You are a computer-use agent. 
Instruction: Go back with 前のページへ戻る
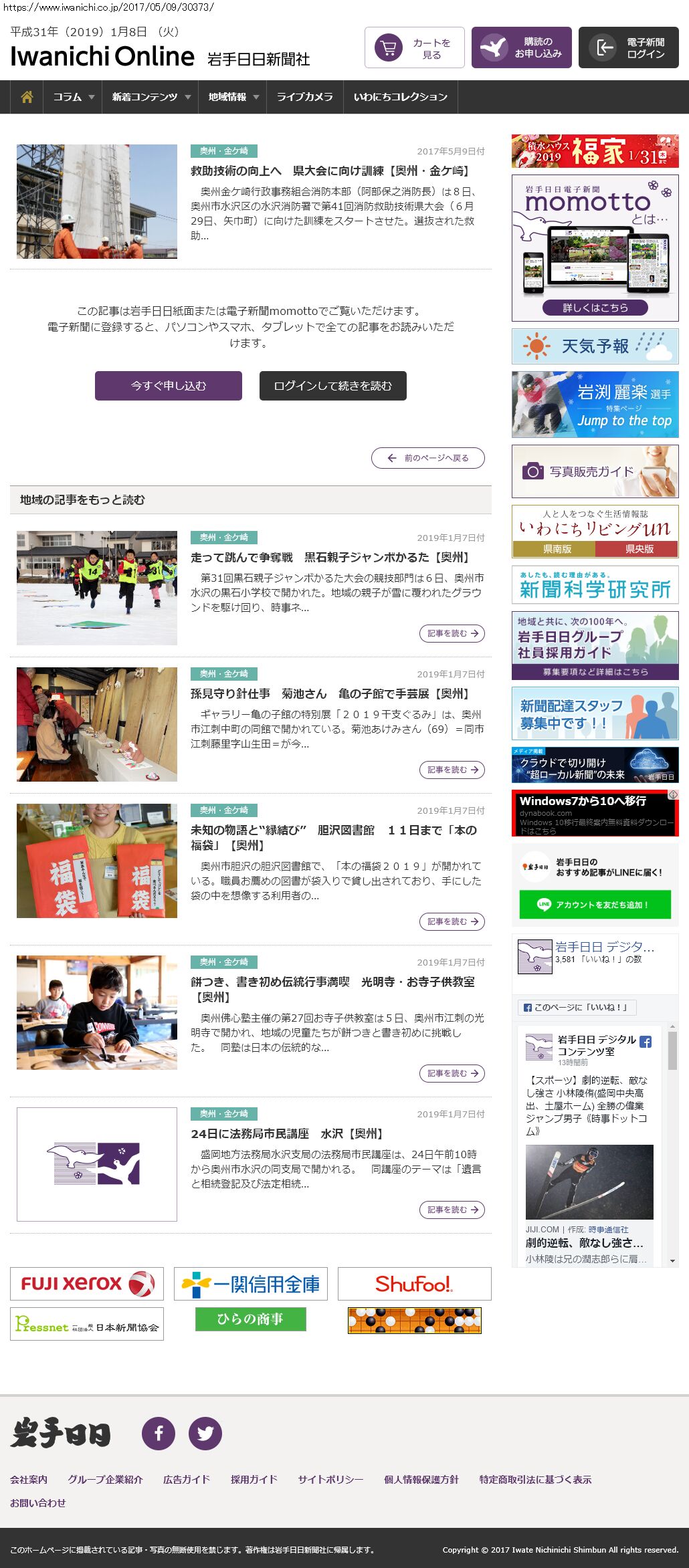click(428, 458)
